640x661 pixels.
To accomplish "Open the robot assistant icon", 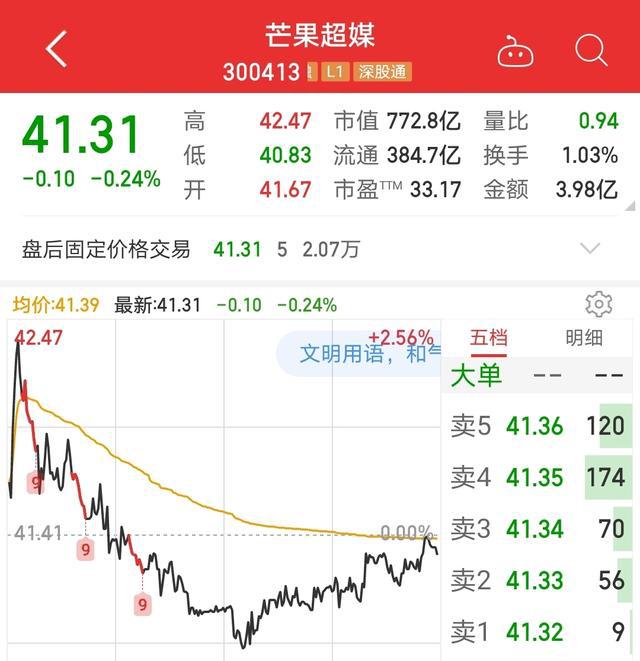I will (x=518, y=50).
